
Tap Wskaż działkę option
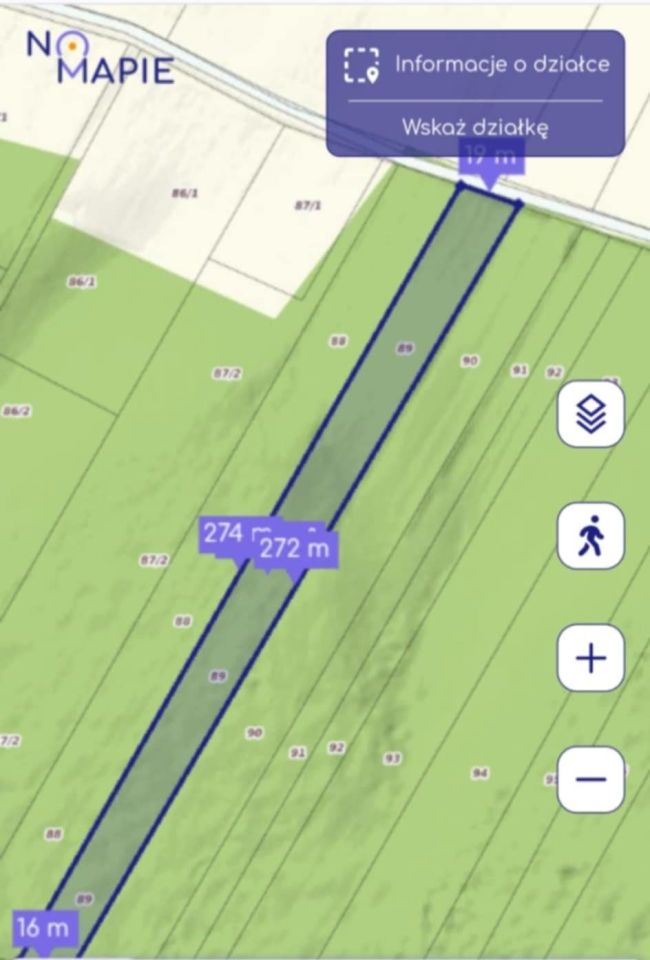pyautogui.click(x=476, y=128)
